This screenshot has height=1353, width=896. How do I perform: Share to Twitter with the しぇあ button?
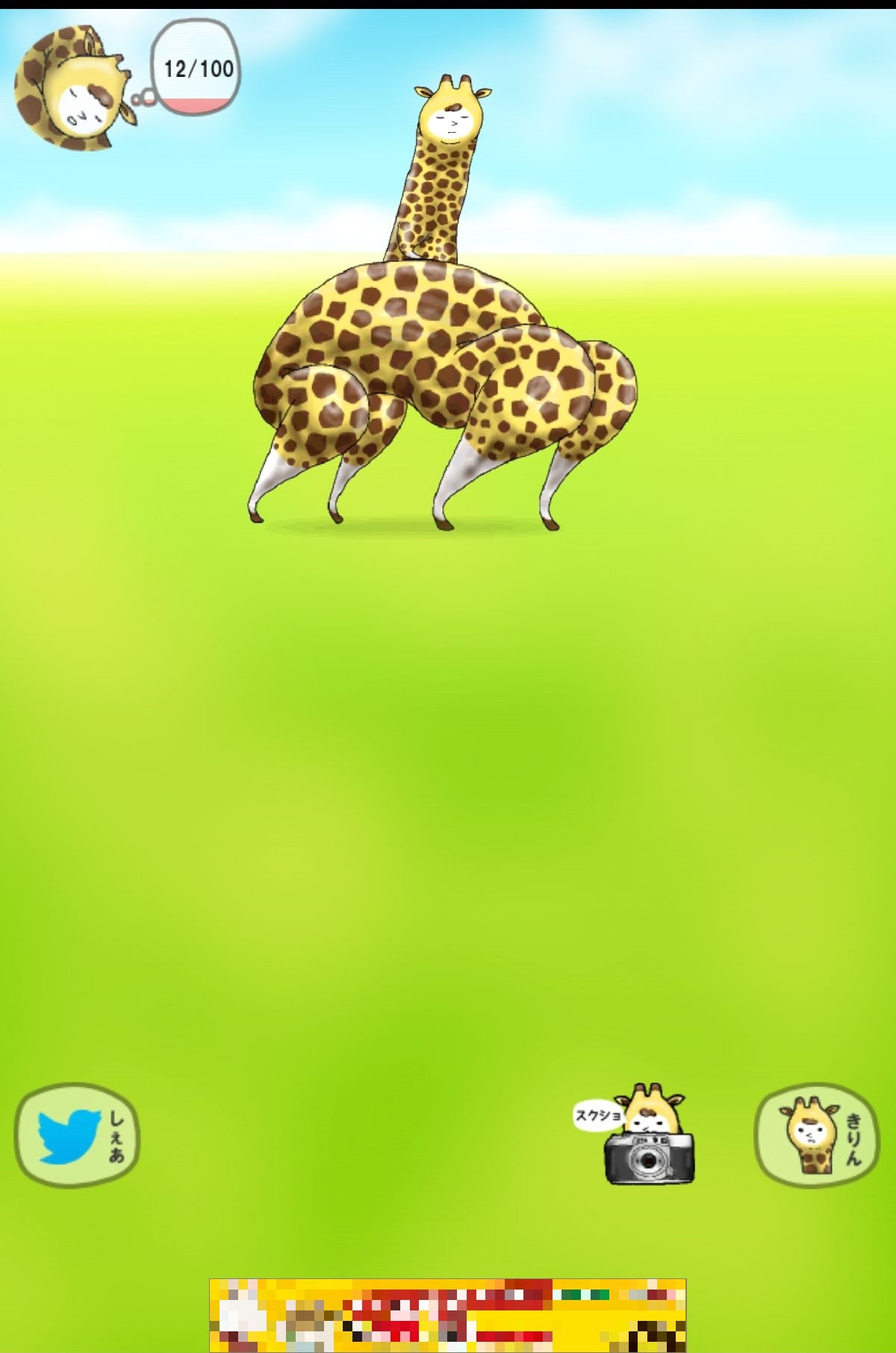[77, 1136]
